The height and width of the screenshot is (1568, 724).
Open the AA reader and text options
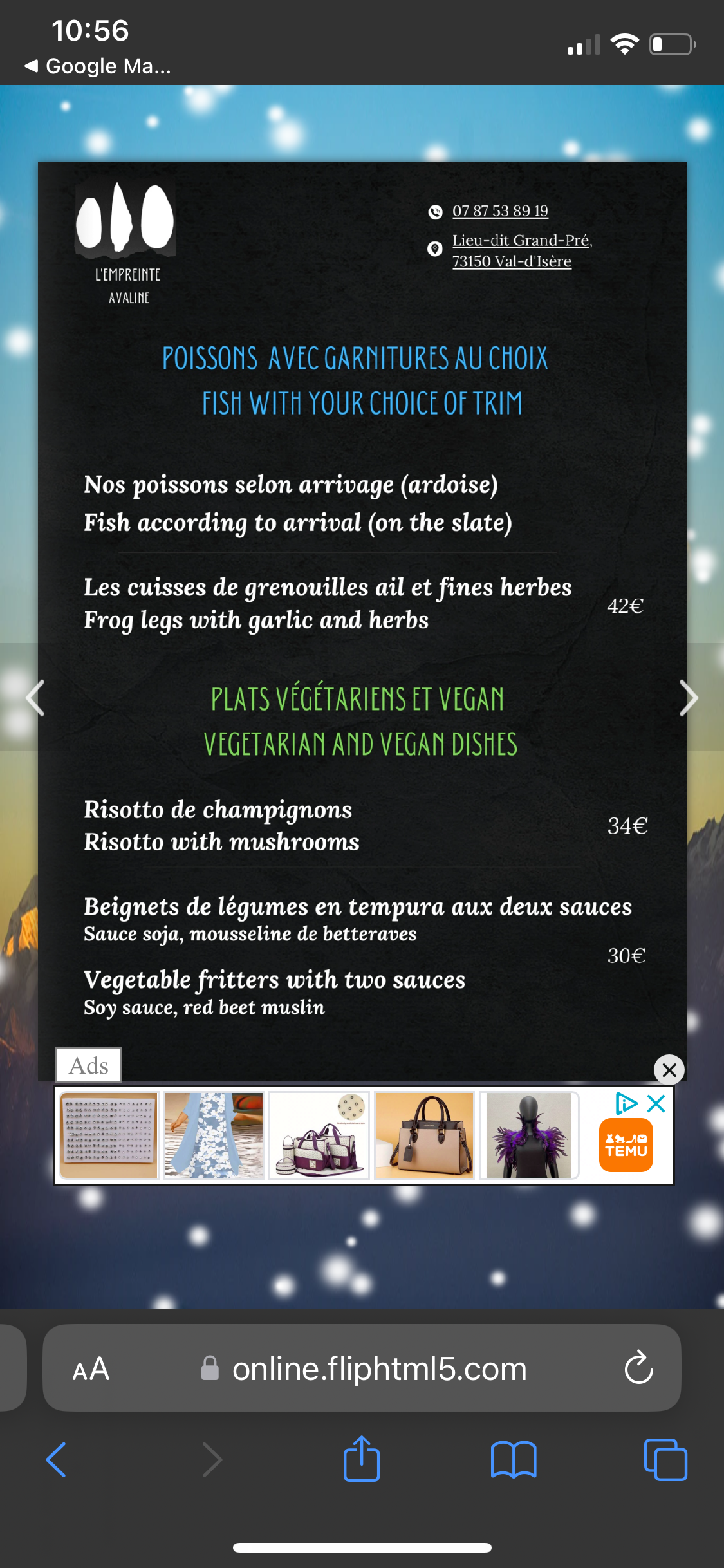pos(91,1369)
